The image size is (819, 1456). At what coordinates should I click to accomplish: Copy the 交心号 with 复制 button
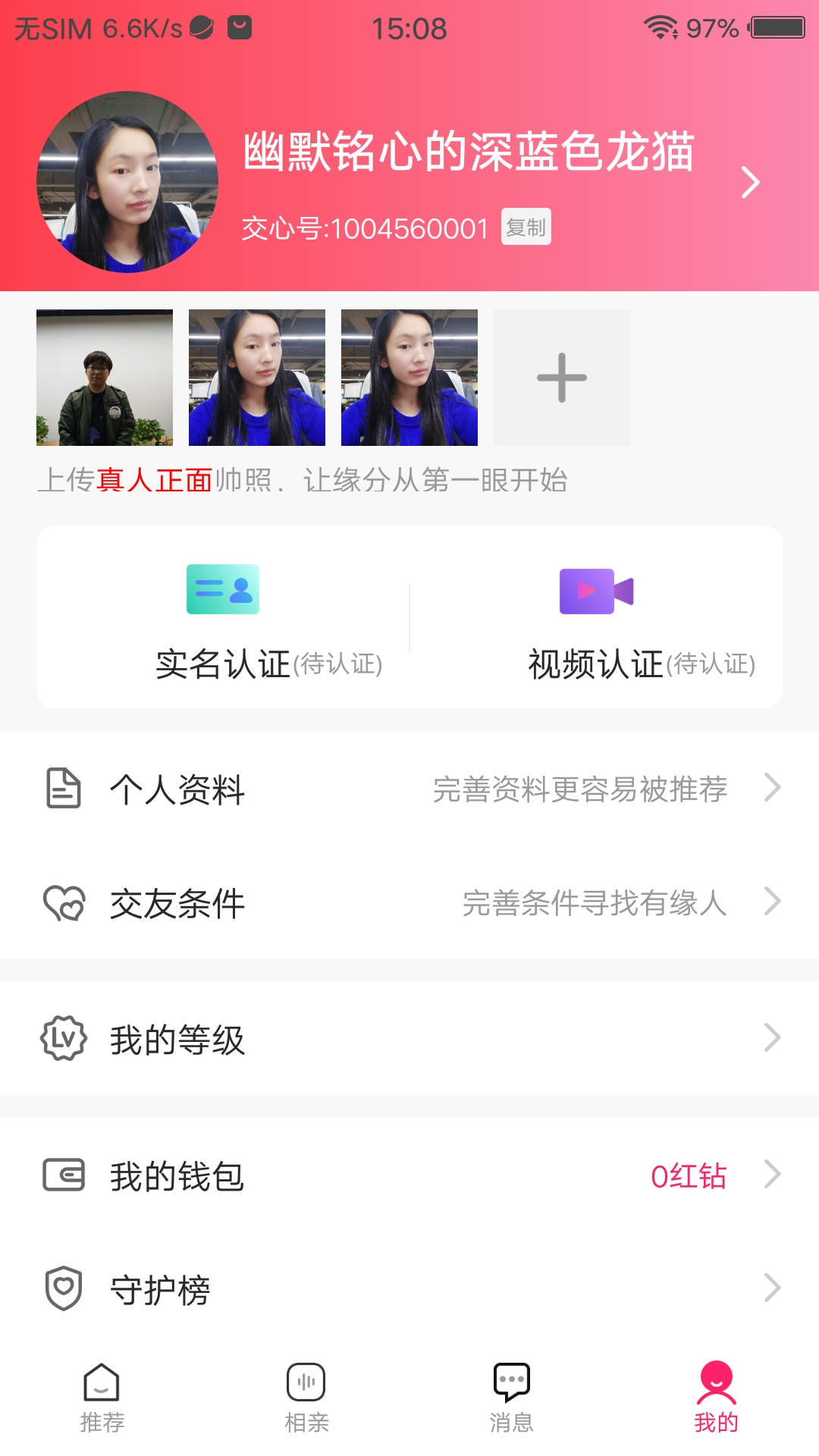(526, 227)
